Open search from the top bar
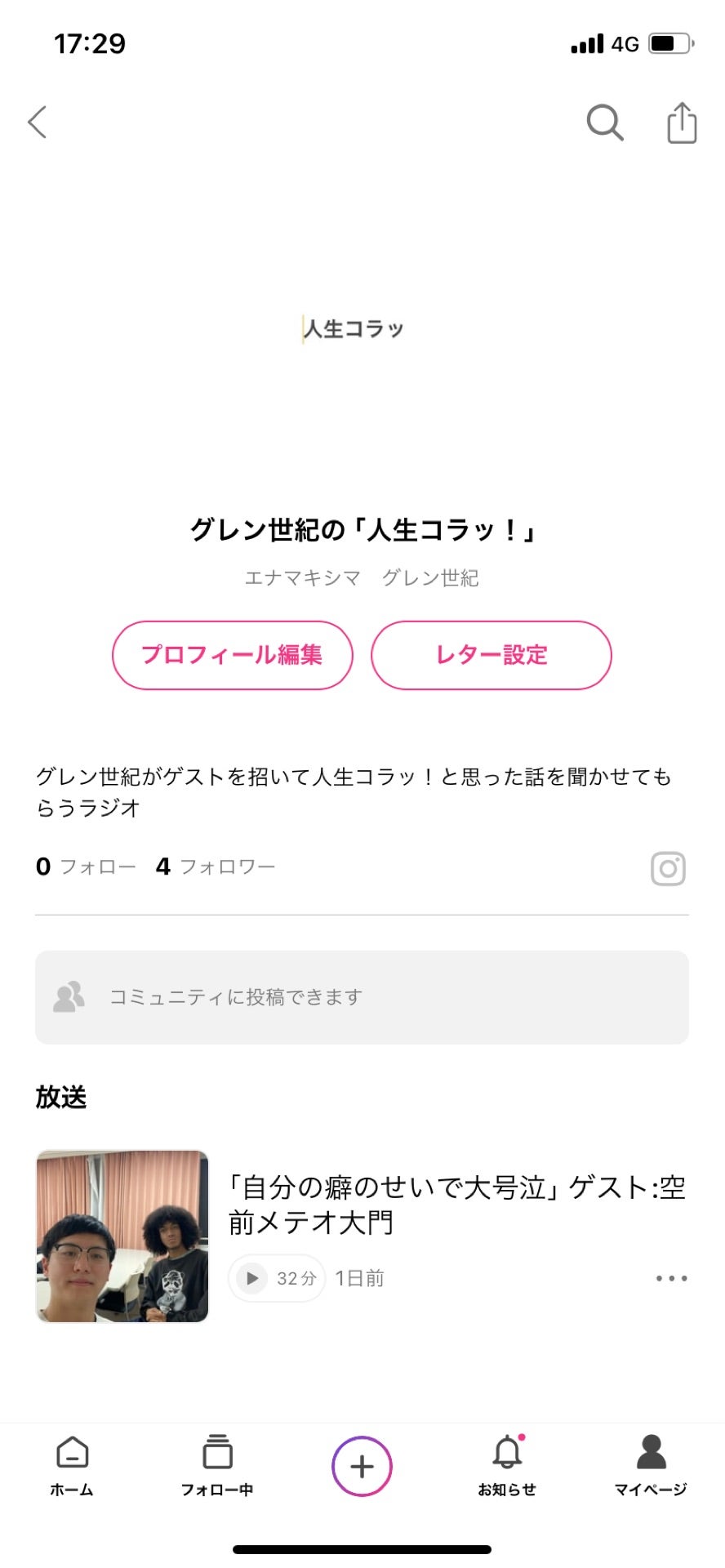 click(604, 122)
